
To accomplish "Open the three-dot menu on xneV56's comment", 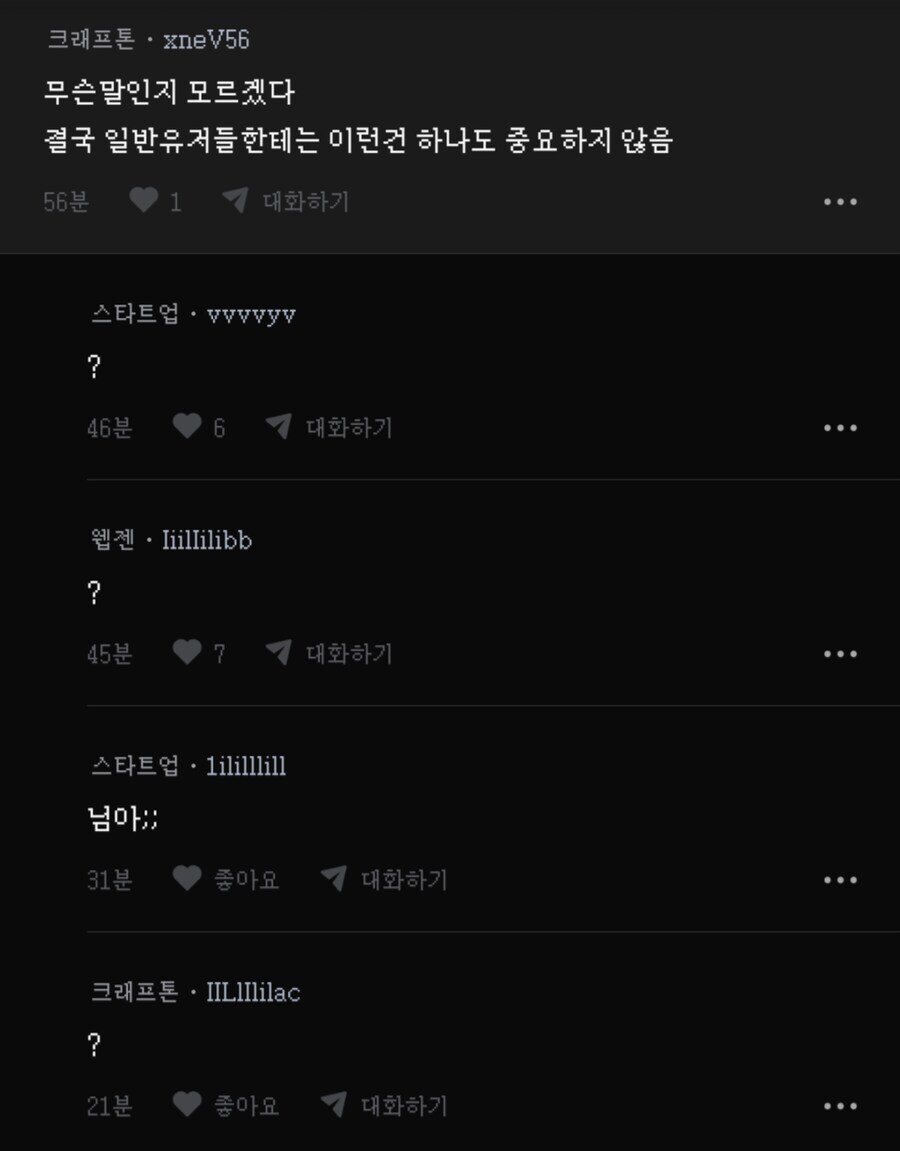I will tap(841, 201).
